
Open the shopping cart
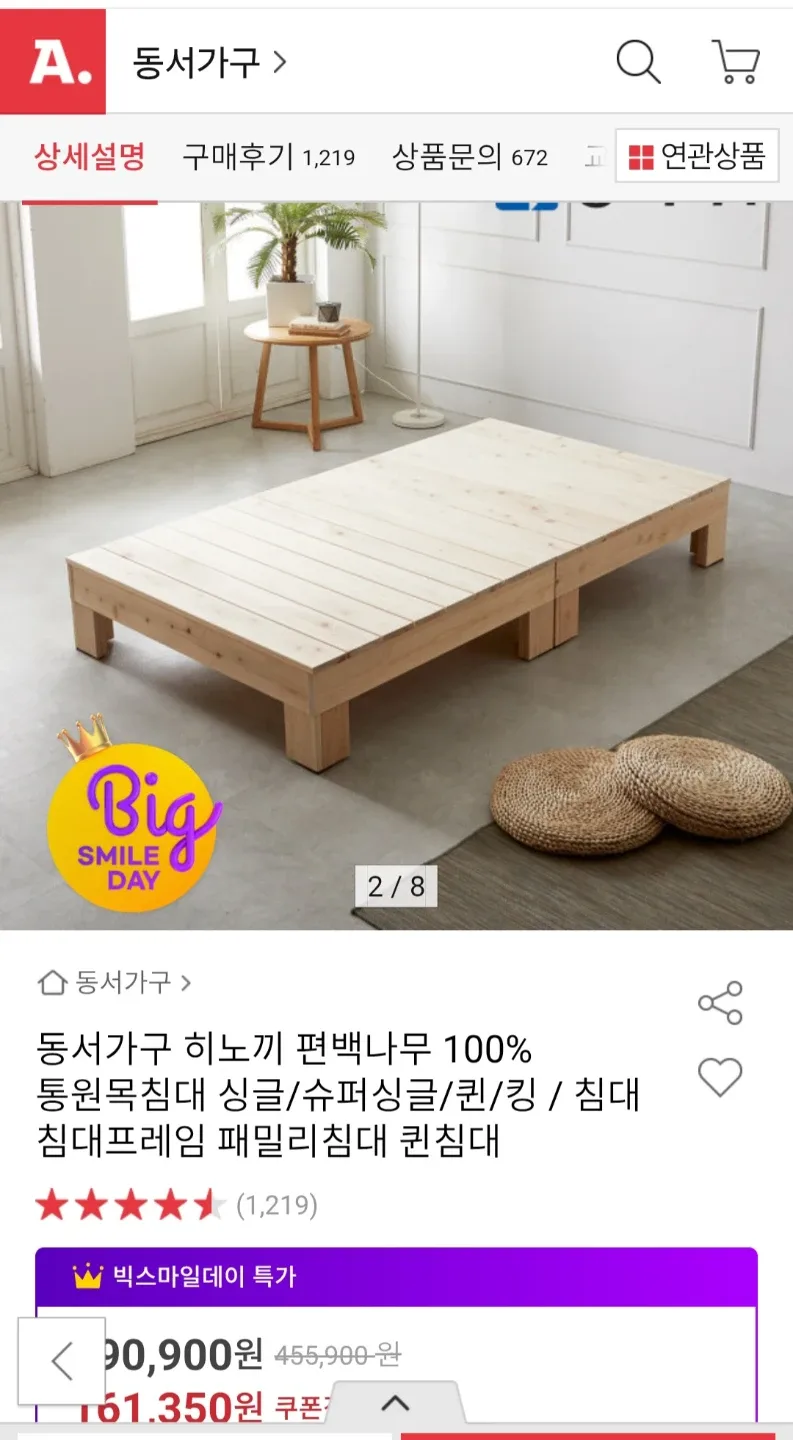pyautogui.click(x=735, y=62)
